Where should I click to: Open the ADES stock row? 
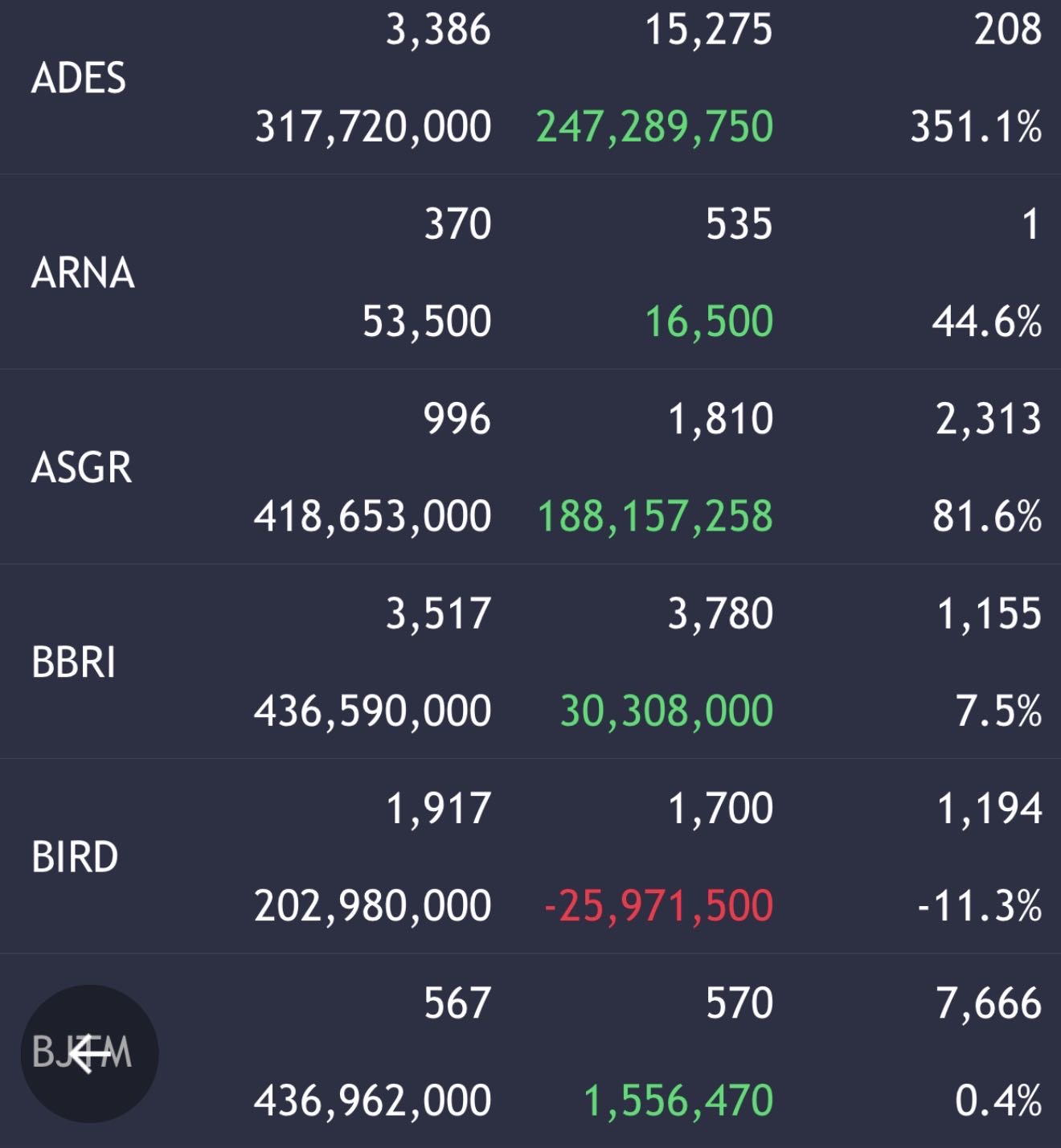point(79,79)
